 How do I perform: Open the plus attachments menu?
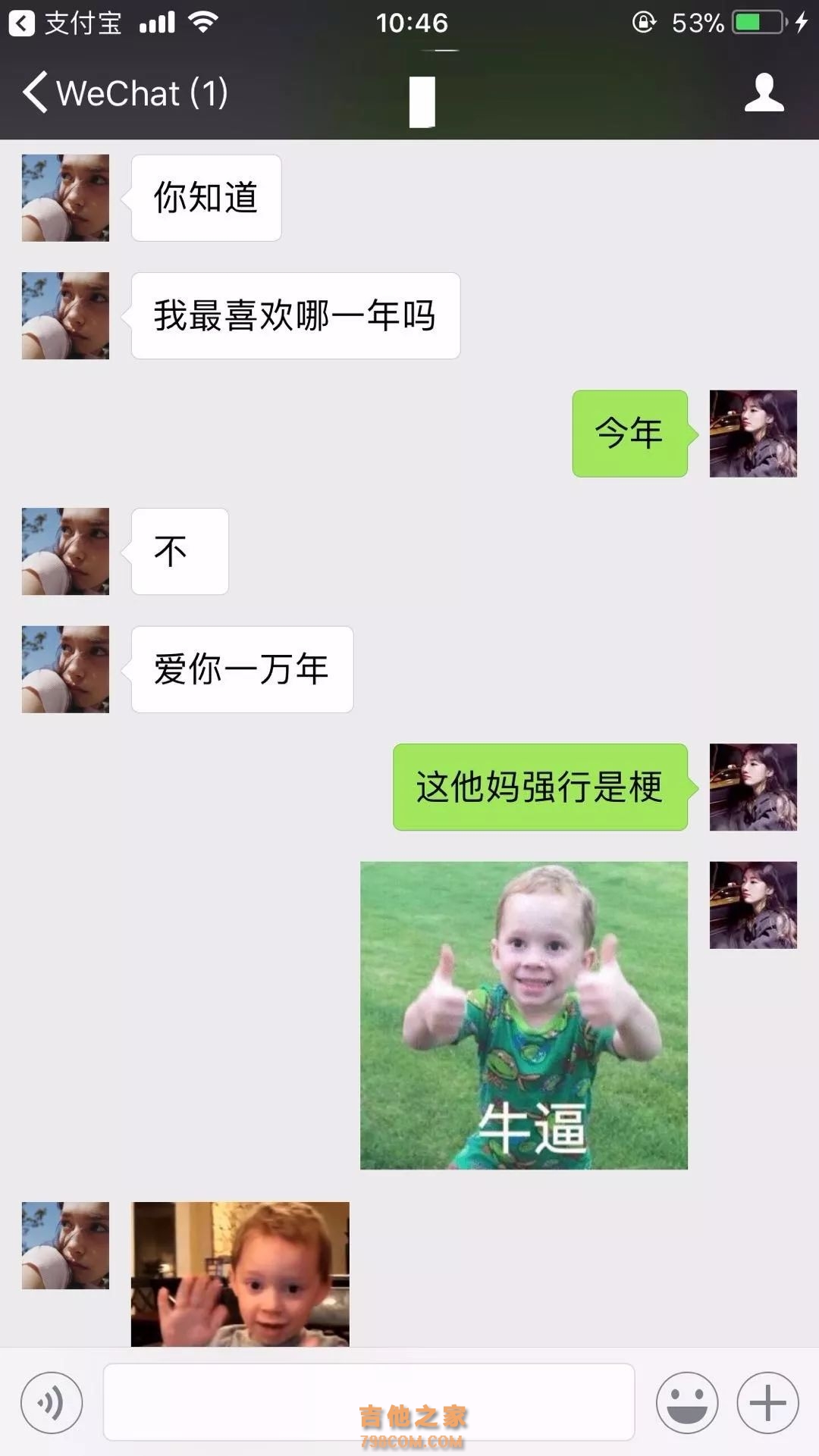pos(767,1403)
